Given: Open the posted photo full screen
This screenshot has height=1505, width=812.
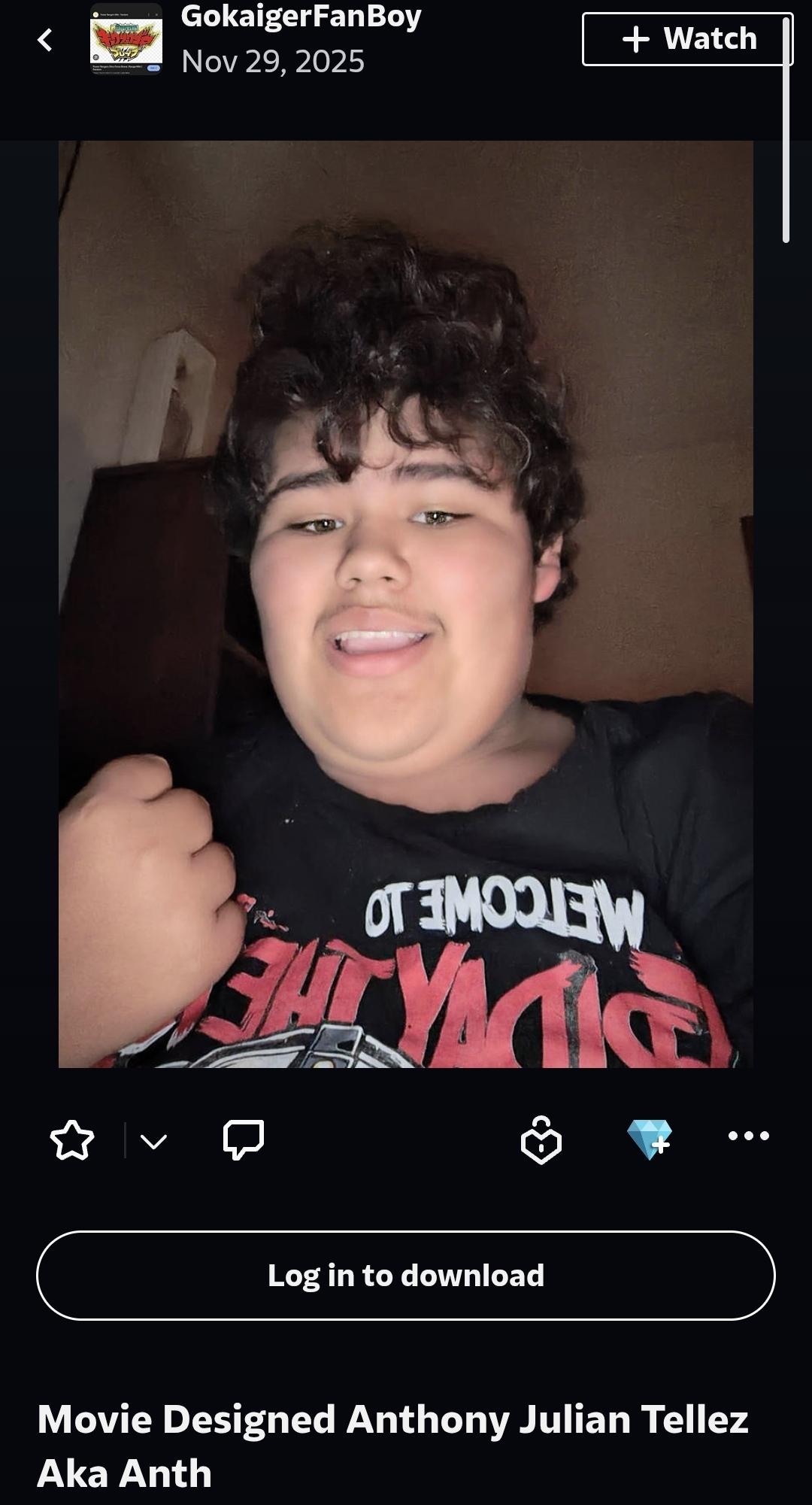Looking at the screenshot, I should 406,604.
